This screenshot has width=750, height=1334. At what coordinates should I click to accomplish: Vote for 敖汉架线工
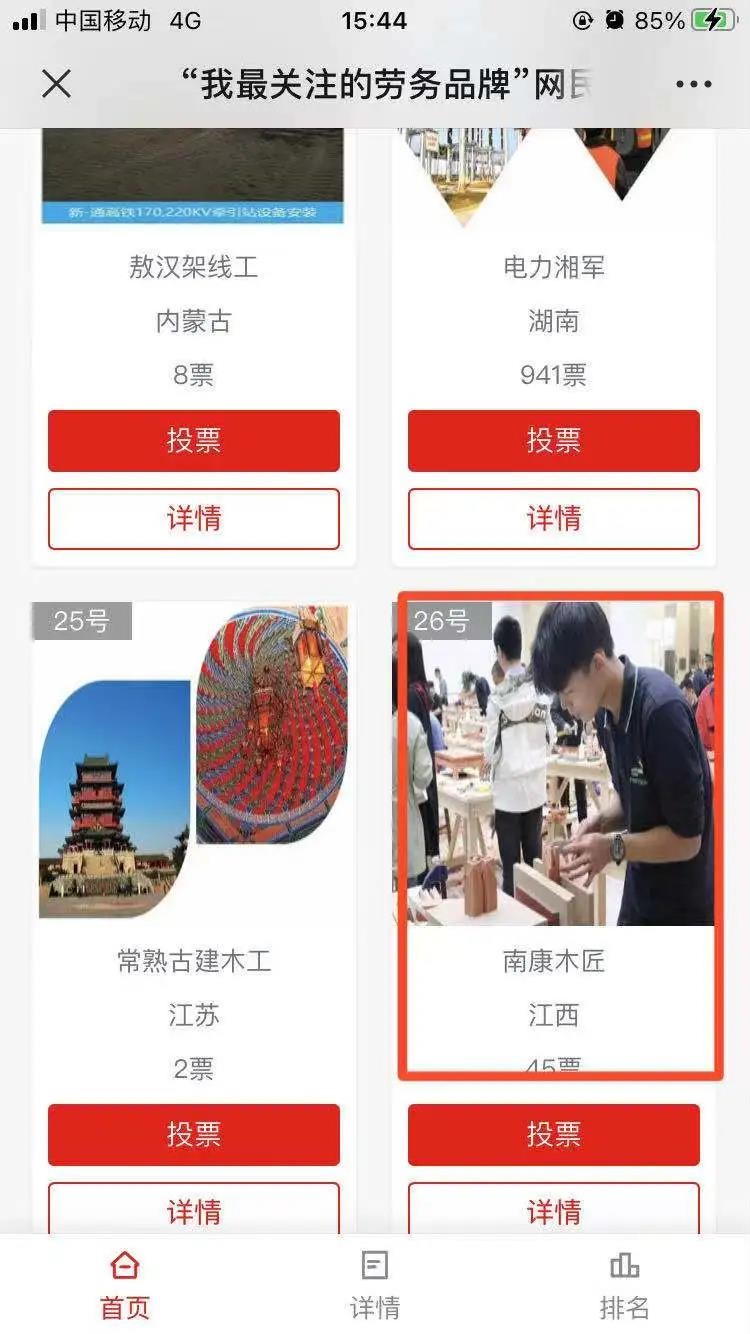tap(194, 441)
